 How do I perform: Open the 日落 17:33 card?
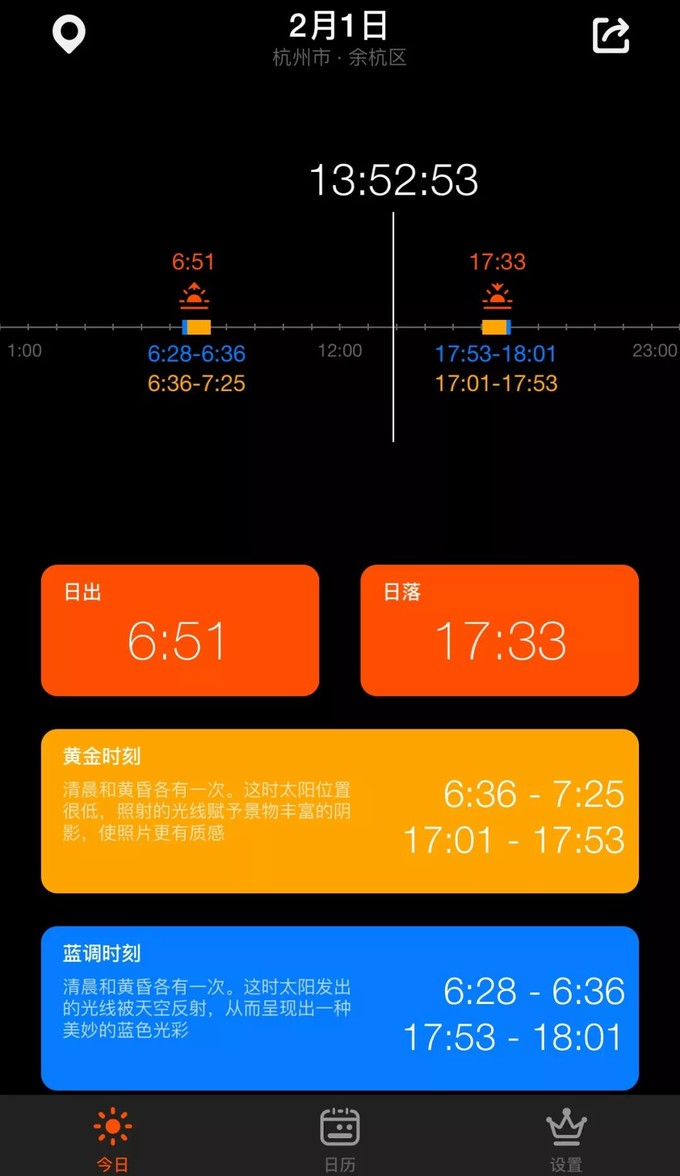(x=499, y=630)
